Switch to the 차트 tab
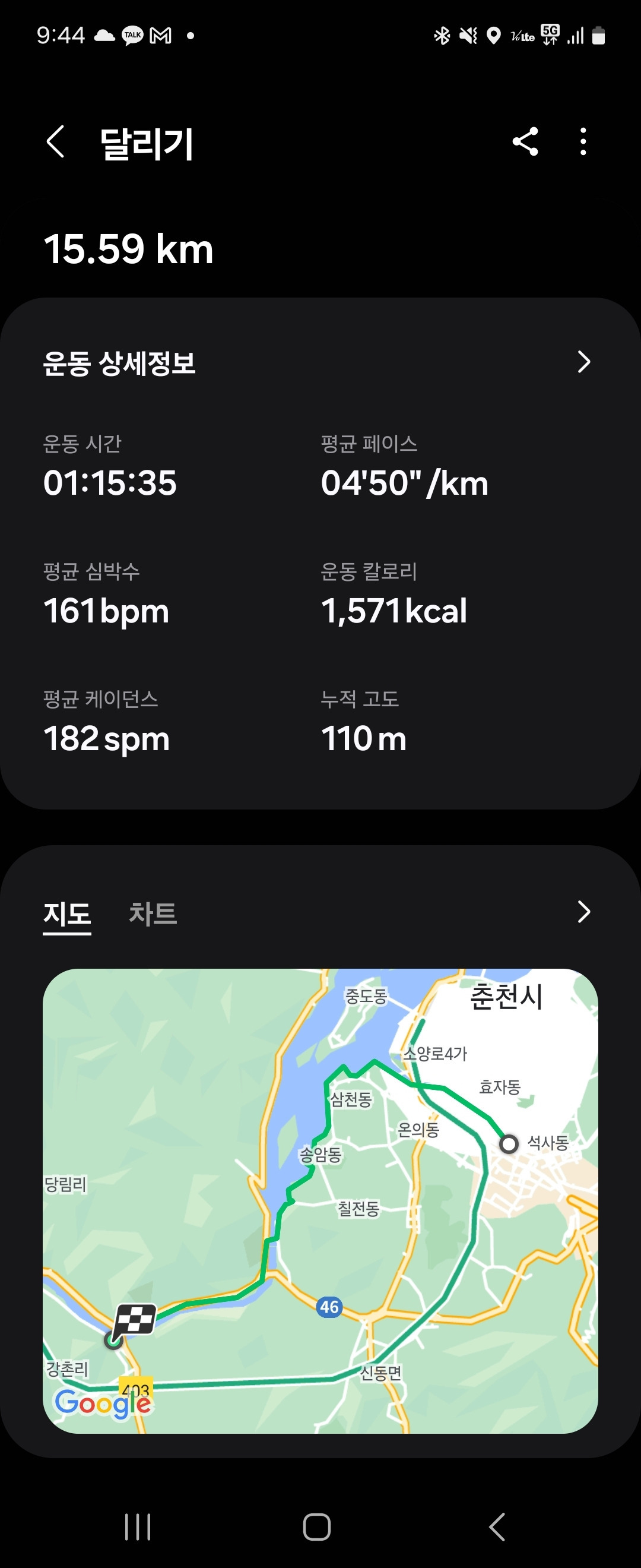Image resolution: width=641 pixels, height=1568 pixels. [x=152, y=913]
